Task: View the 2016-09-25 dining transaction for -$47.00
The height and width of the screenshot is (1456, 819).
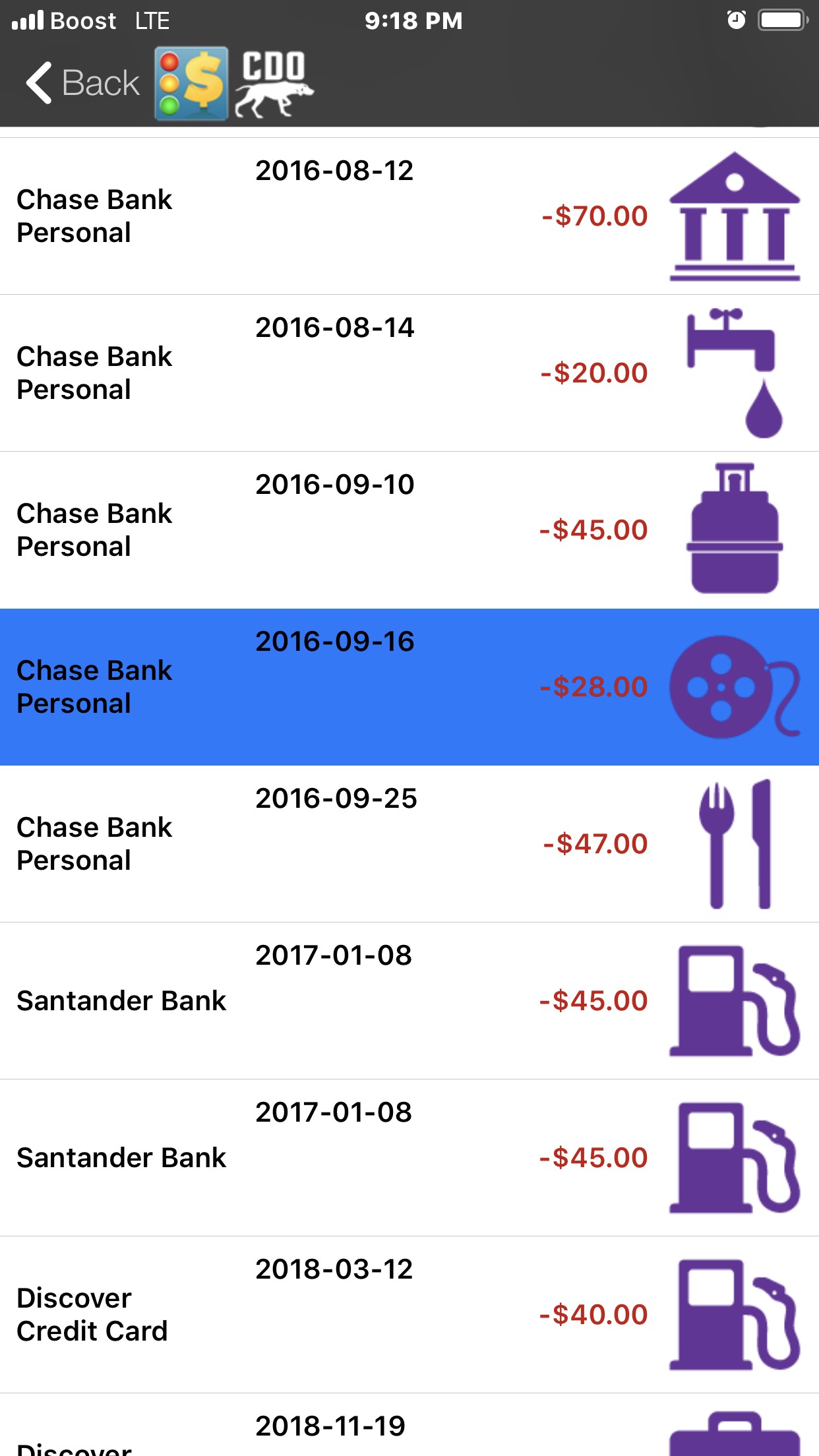Action: 409,844
